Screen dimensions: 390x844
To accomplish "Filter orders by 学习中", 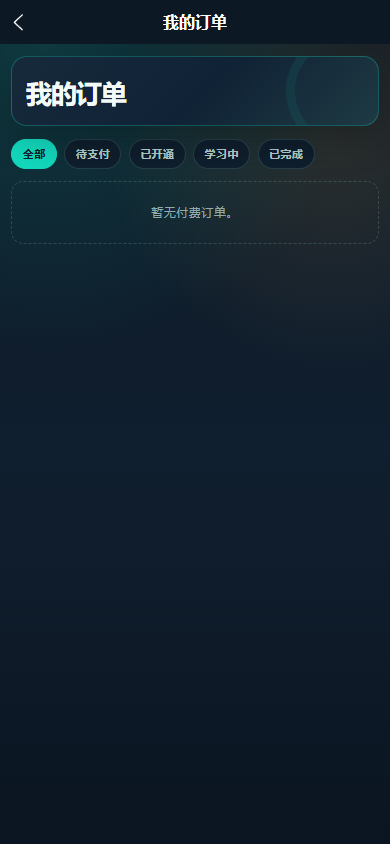I will pyautogui.click(x=222, y=154).
